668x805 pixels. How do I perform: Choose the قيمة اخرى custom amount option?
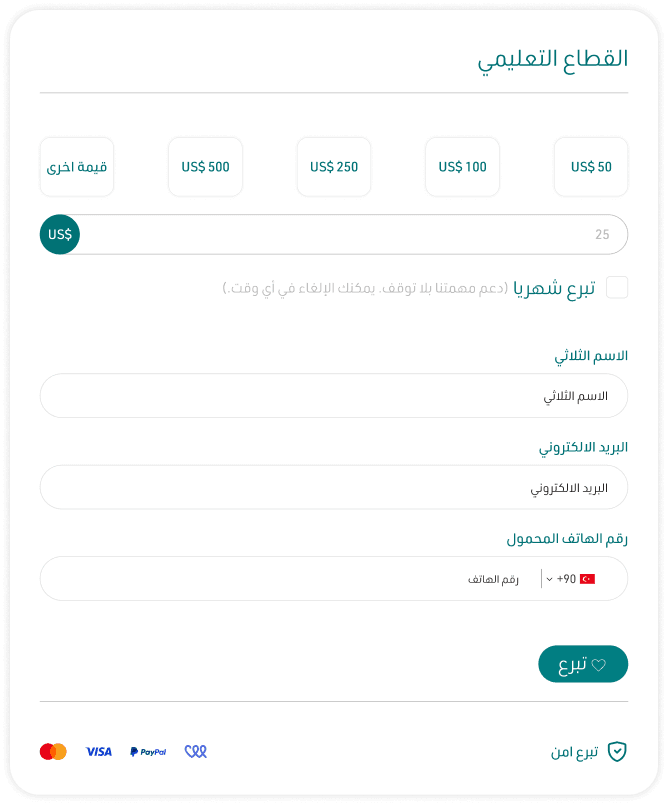point(77,167)
